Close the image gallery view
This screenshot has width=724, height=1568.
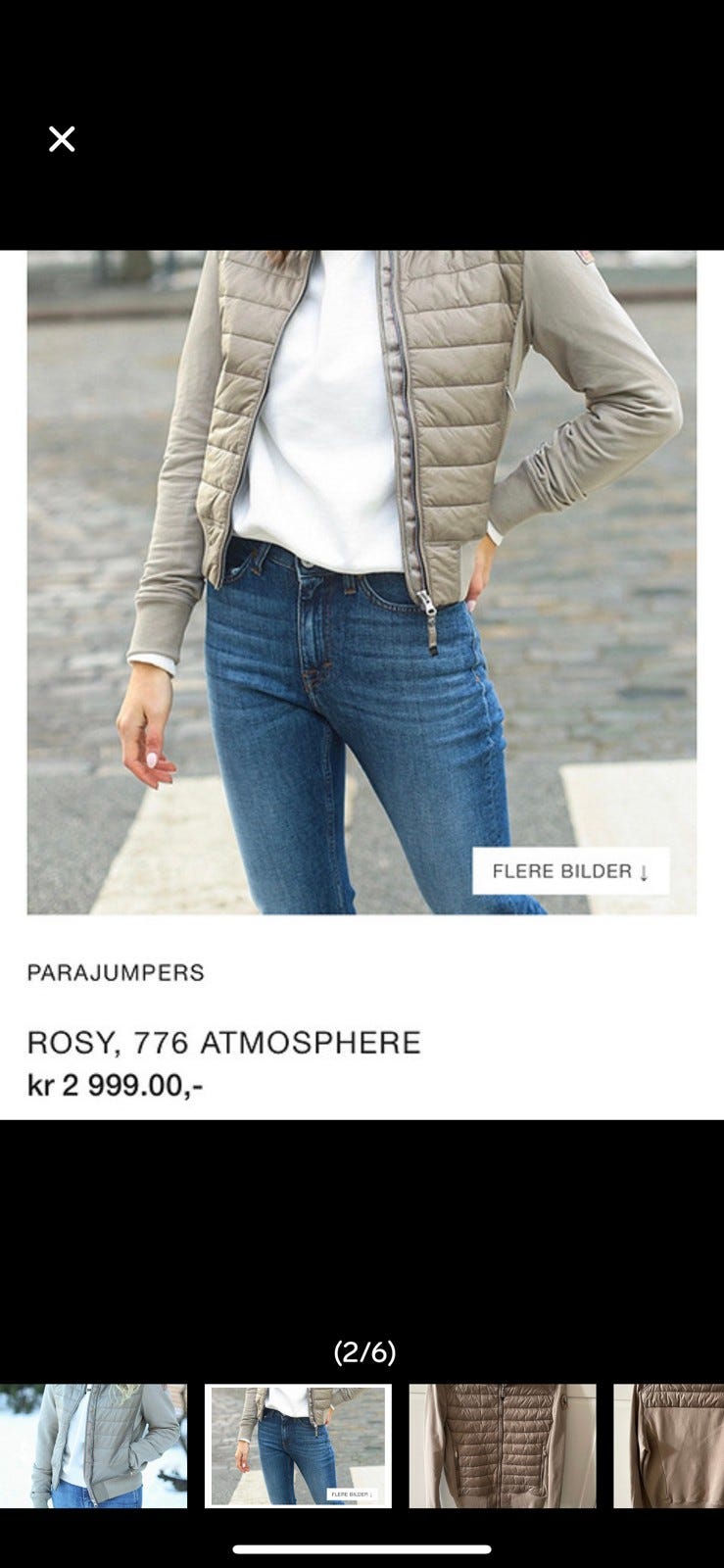(62, 138)
